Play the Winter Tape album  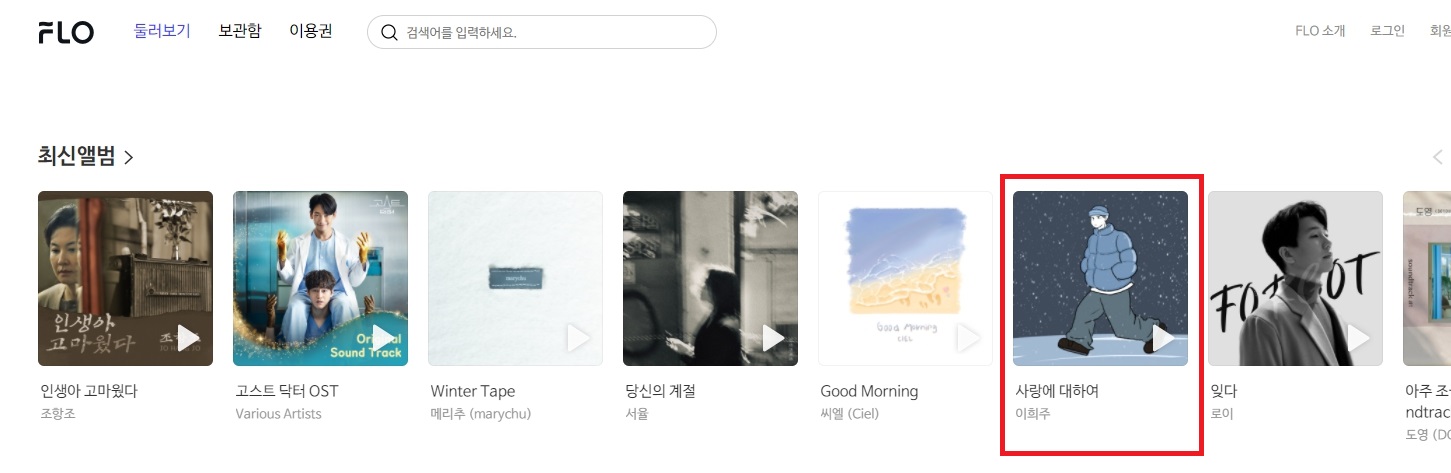(577, 339)
